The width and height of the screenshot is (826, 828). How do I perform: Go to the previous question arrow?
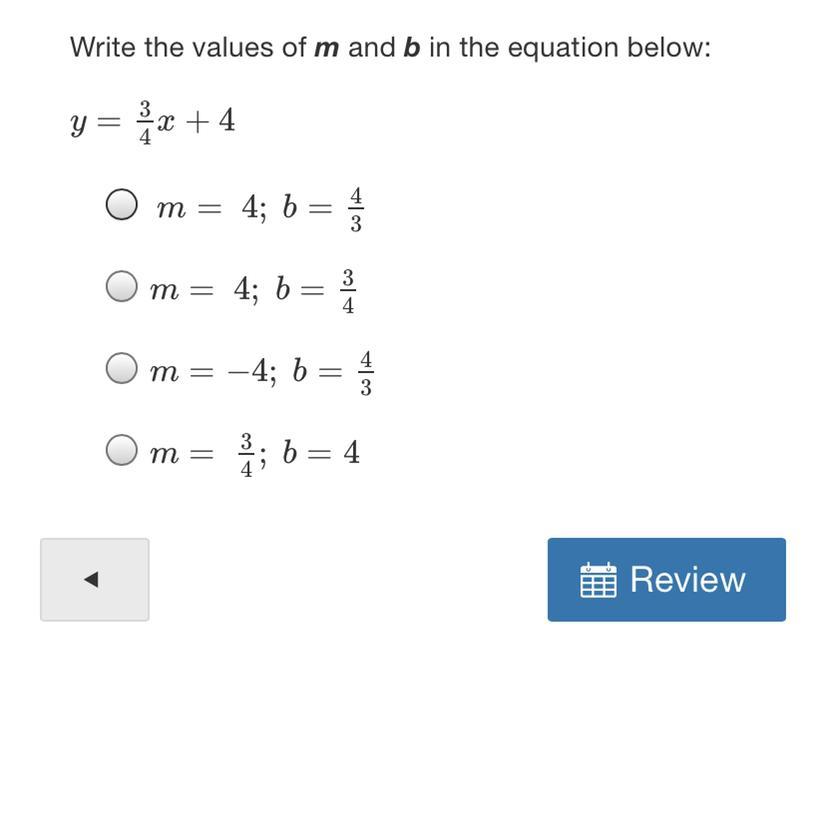coord(94,579)
